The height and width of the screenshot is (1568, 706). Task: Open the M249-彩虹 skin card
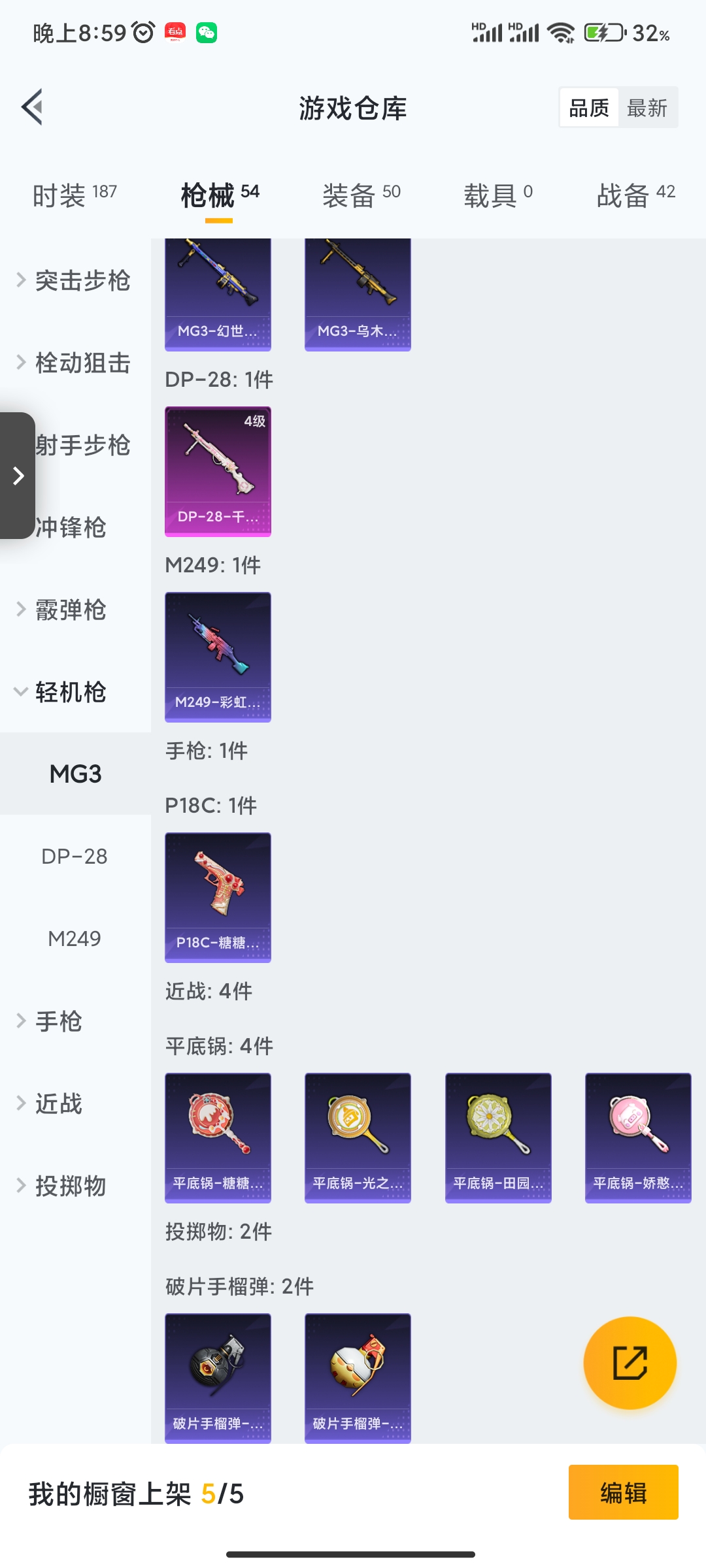tap(218, 657)
